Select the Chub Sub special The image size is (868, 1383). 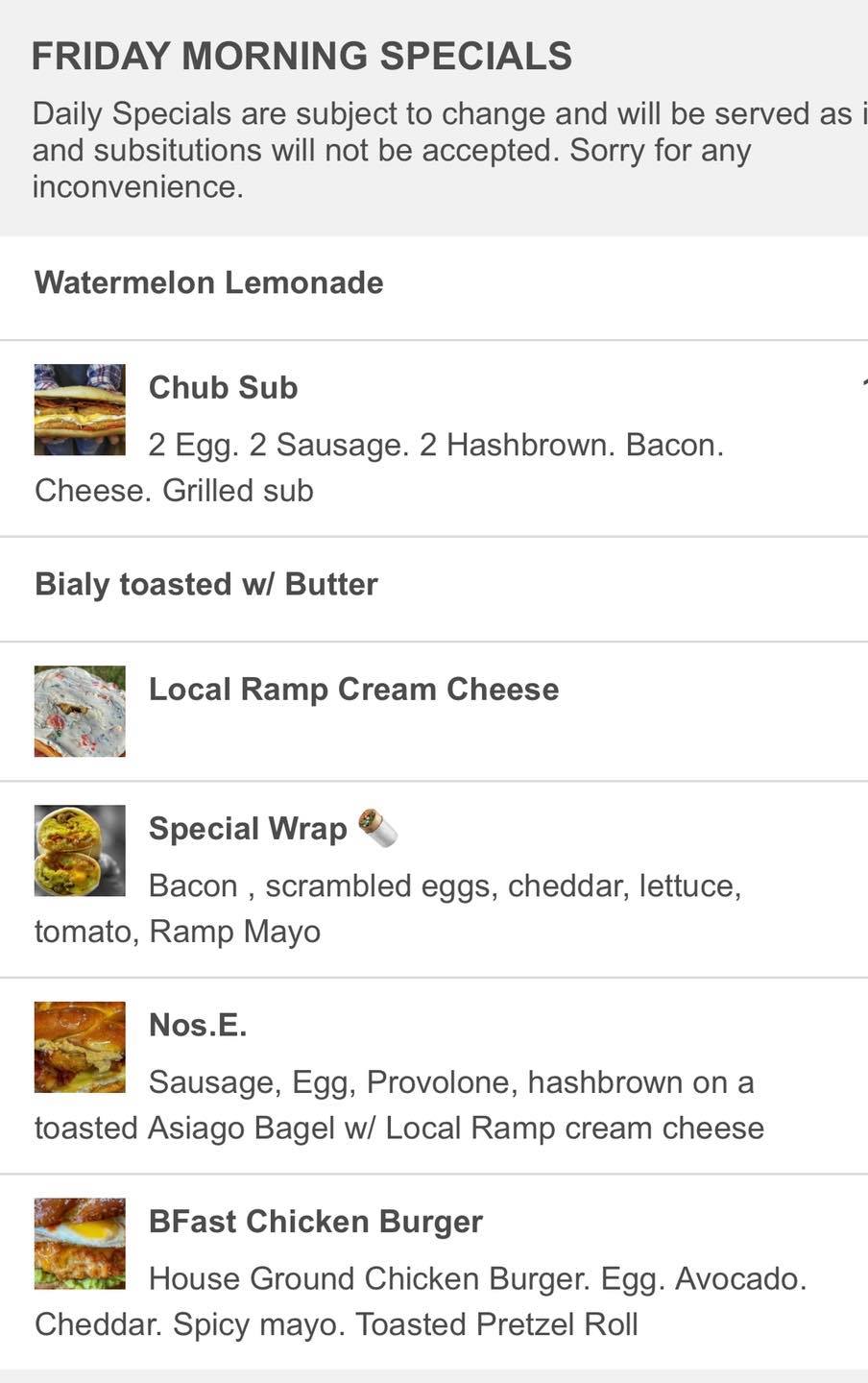click(223, 388)
